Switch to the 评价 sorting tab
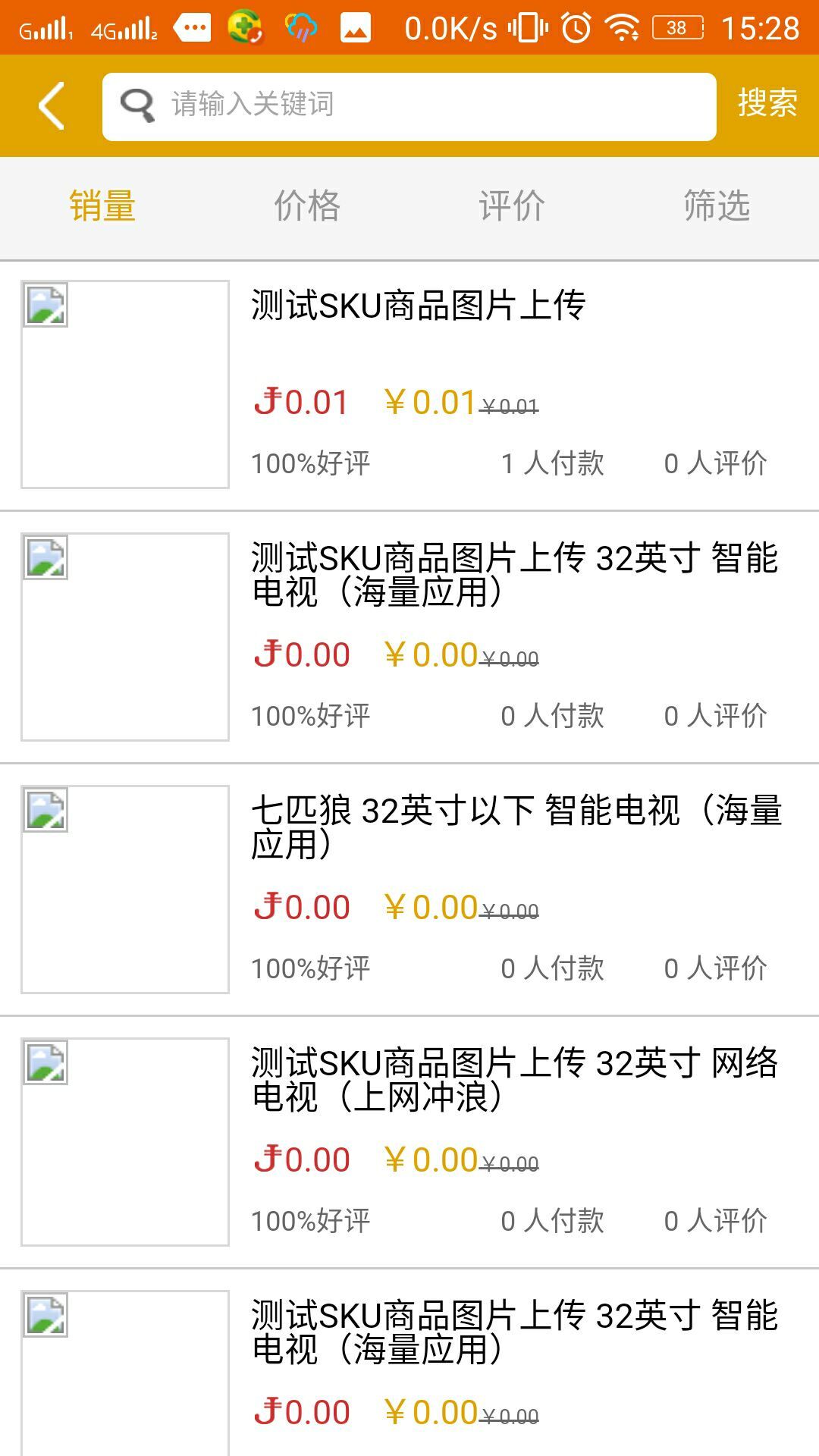The width and height of the screenshot is (819, 1456). [x=512, y=205]
